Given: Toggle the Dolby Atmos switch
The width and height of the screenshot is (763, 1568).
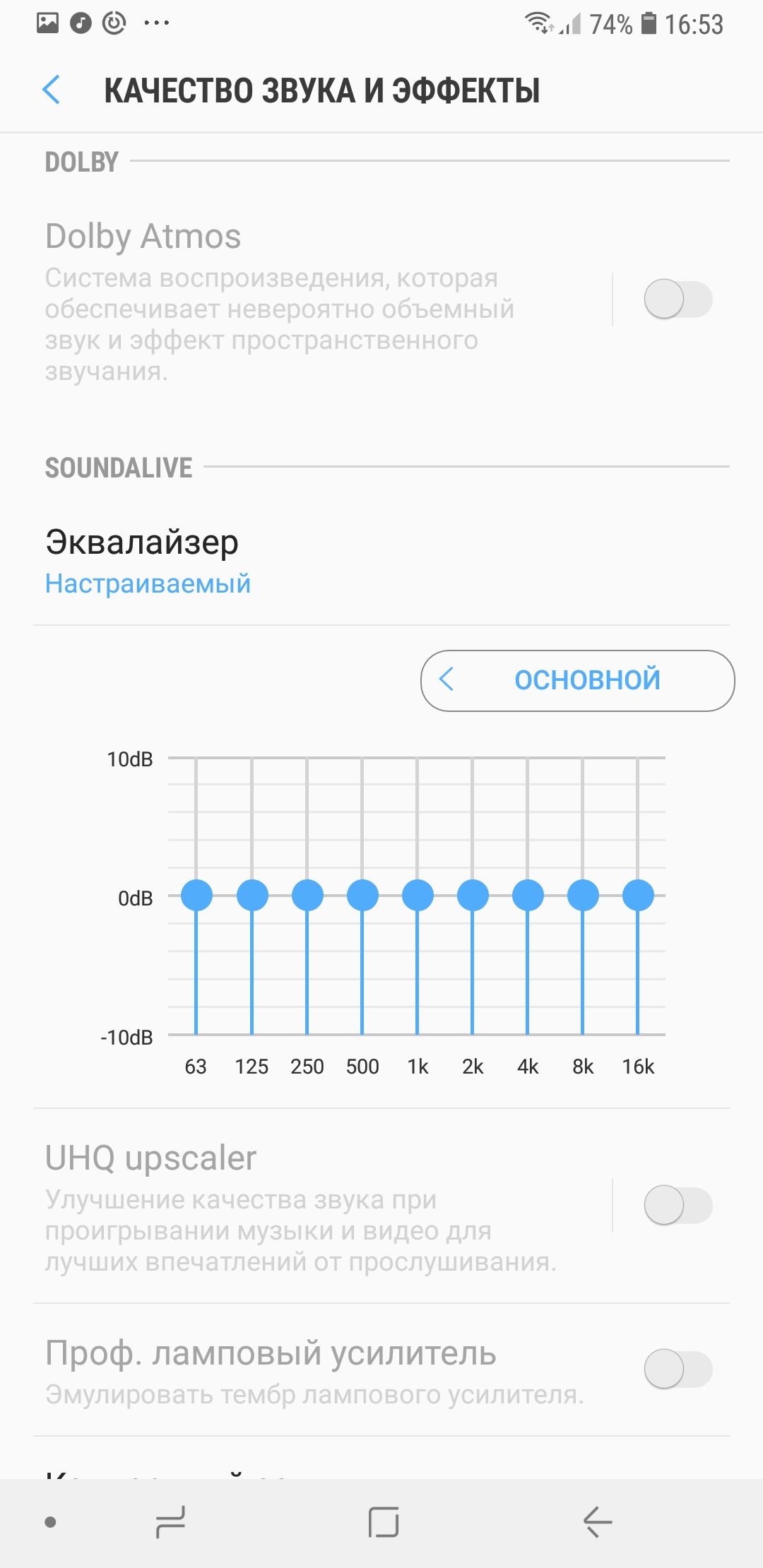Looking at the screenshot, I should tap(678, 299).
